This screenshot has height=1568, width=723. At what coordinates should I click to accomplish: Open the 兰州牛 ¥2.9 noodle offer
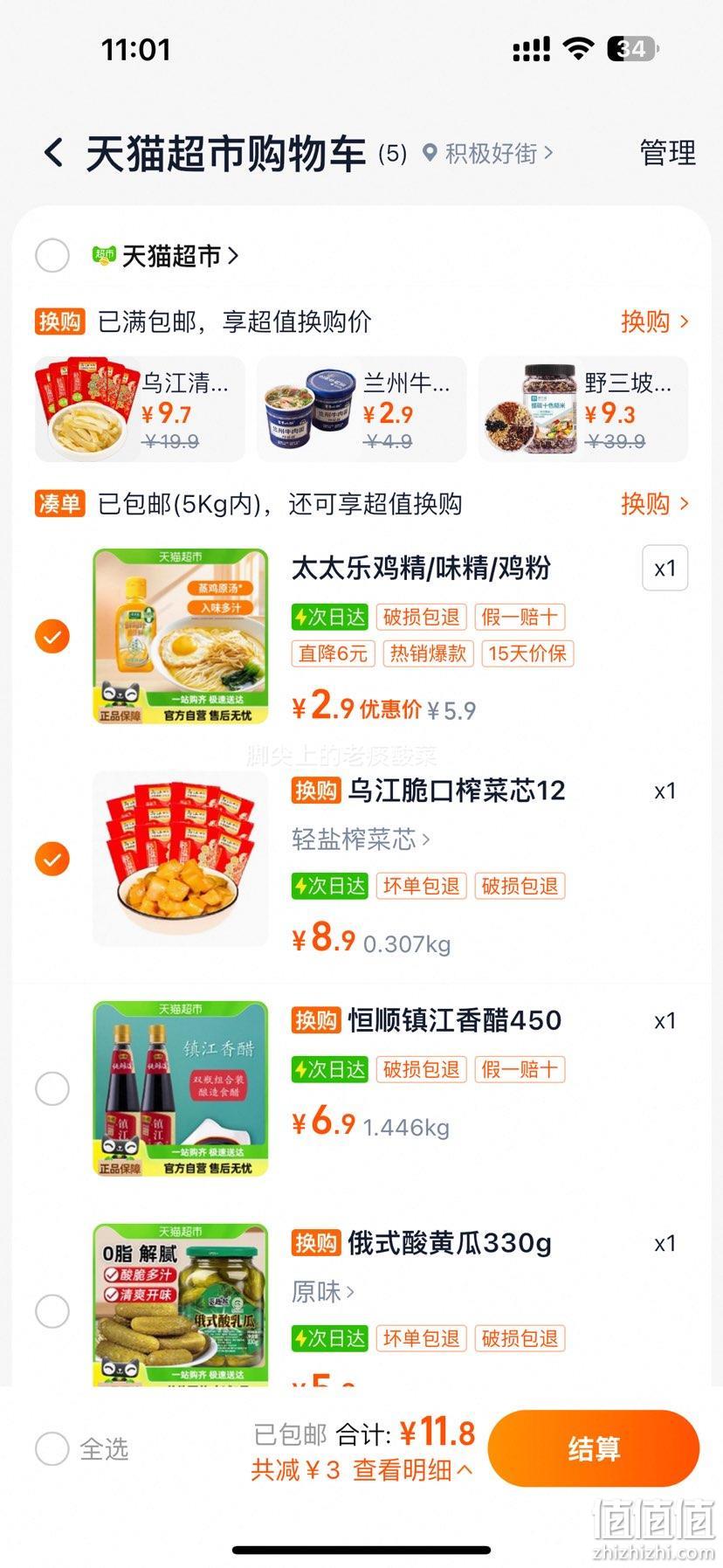[x=361, y=409]
